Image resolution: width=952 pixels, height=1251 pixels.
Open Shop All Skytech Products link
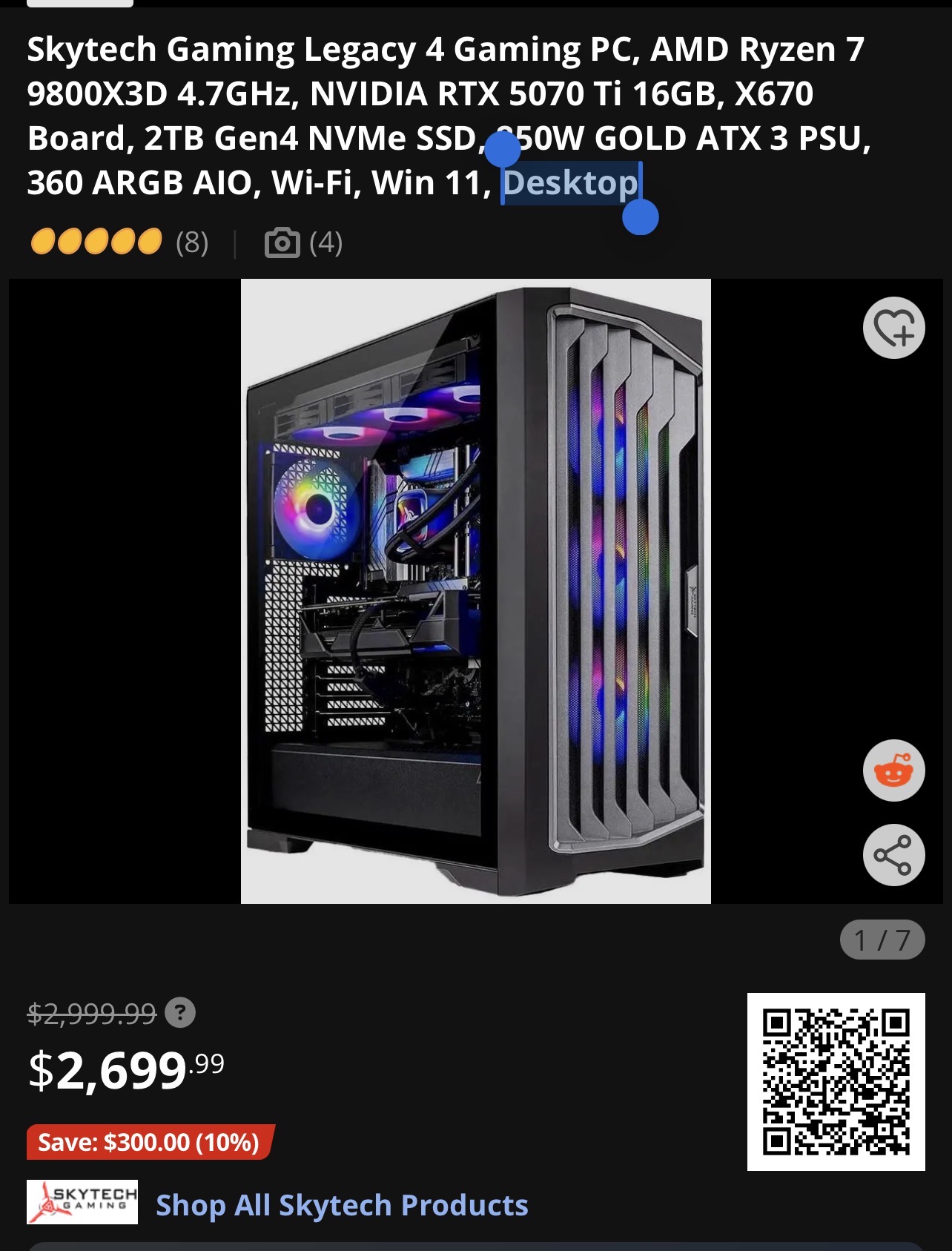342,1205
